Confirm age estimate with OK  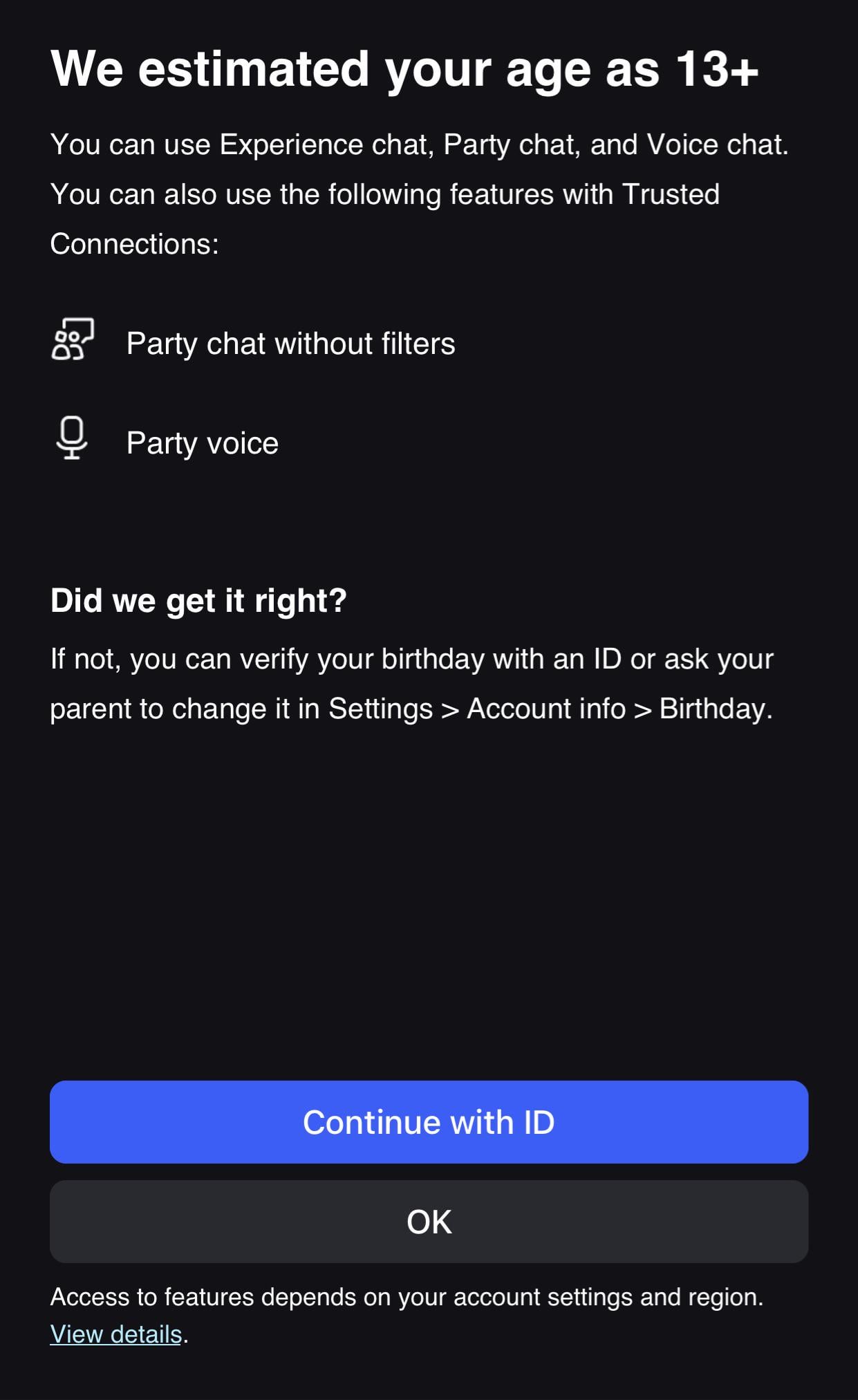tap(429, 1222)
